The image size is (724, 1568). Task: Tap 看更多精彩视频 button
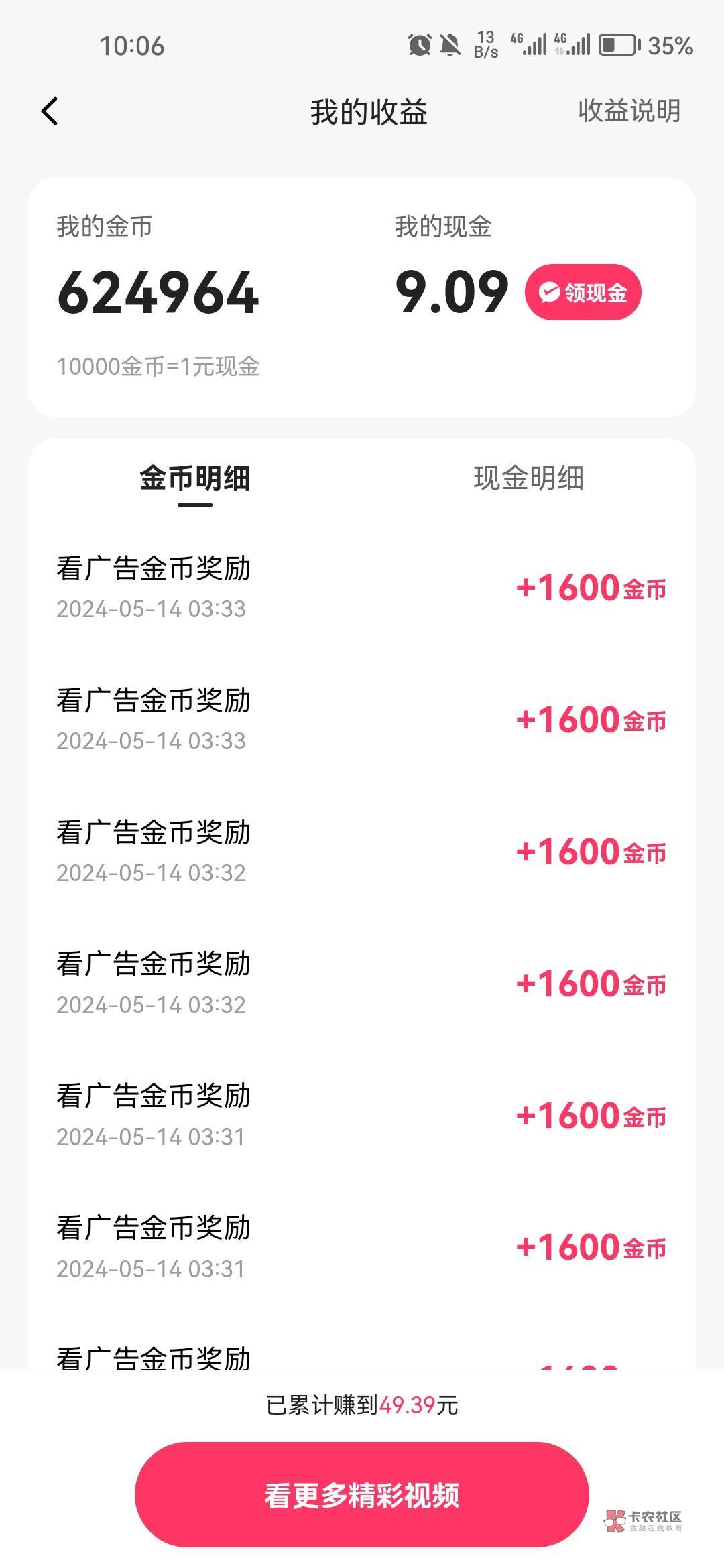[x=362, y=1494]
